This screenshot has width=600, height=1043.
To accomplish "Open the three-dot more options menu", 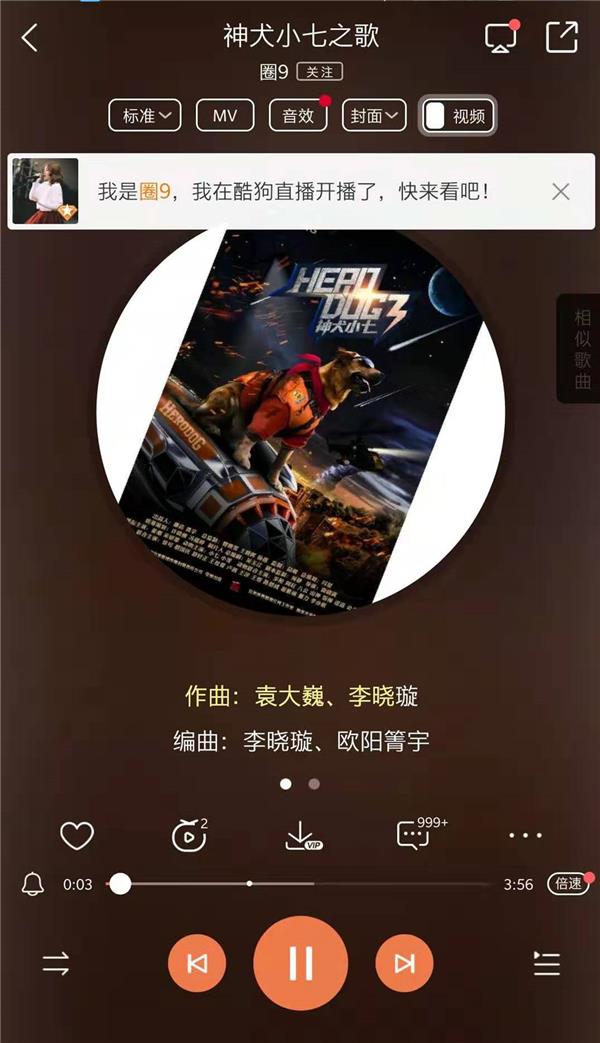I will click(525, 835).
